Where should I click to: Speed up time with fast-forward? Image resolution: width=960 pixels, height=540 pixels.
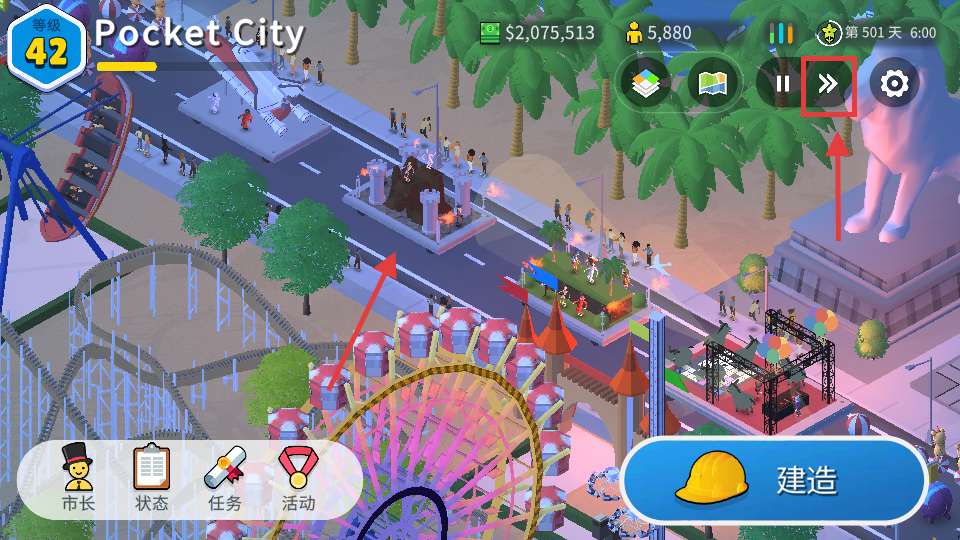pyautogui.click(x=828, y=84)
